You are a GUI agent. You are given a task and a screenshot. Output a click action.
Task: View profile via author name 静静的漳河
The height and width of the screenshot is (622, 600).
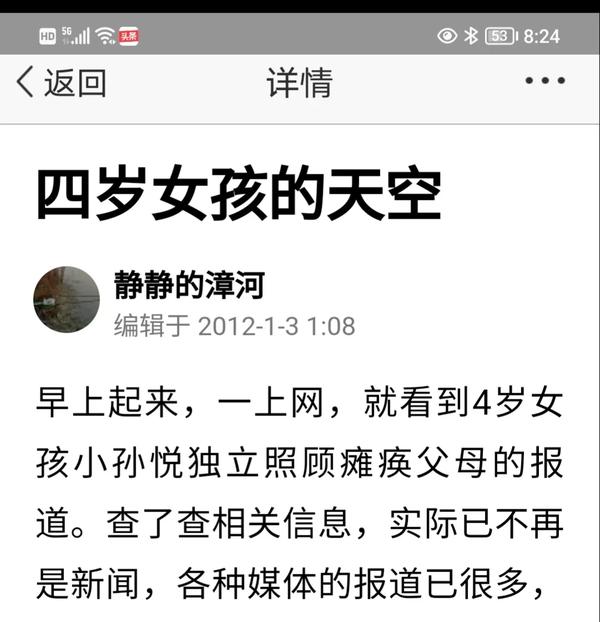[x=189, y=285]
